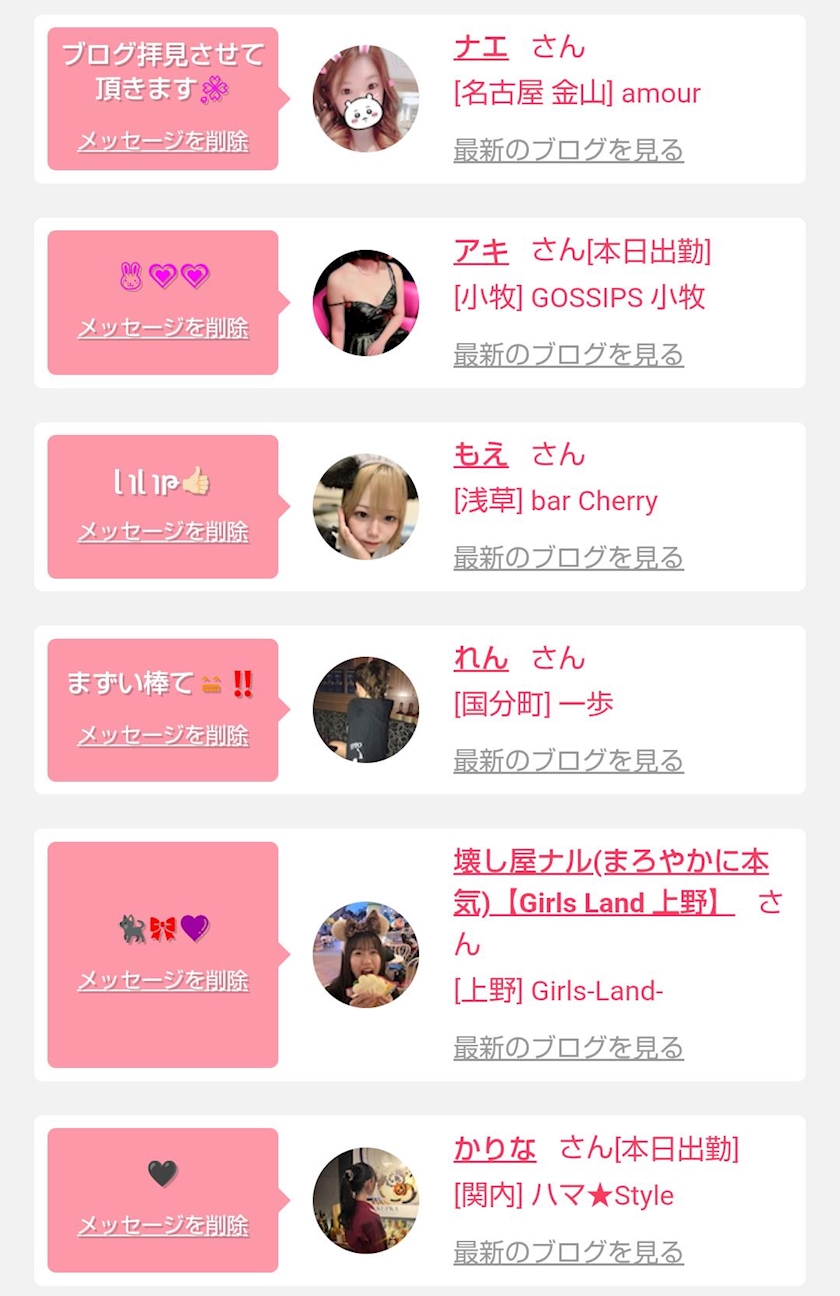The width and height of the screenshot is (840, 1296).
Task: Delete the message sent to 壊し屋ナル
Action: [163, 981]
